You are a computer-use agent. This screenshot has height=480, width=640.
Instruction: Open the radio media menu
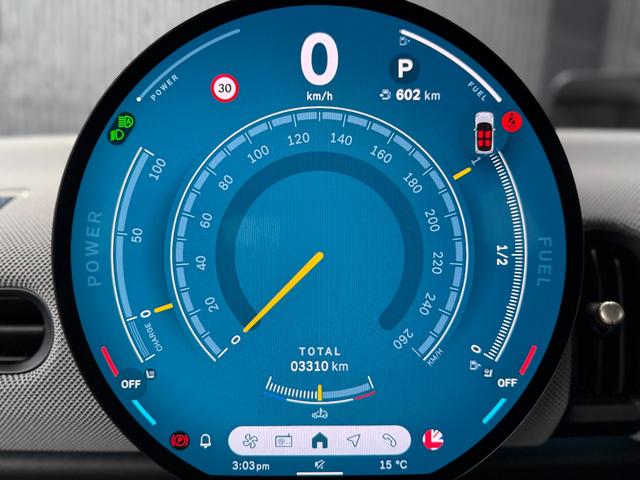pos(284,440)
